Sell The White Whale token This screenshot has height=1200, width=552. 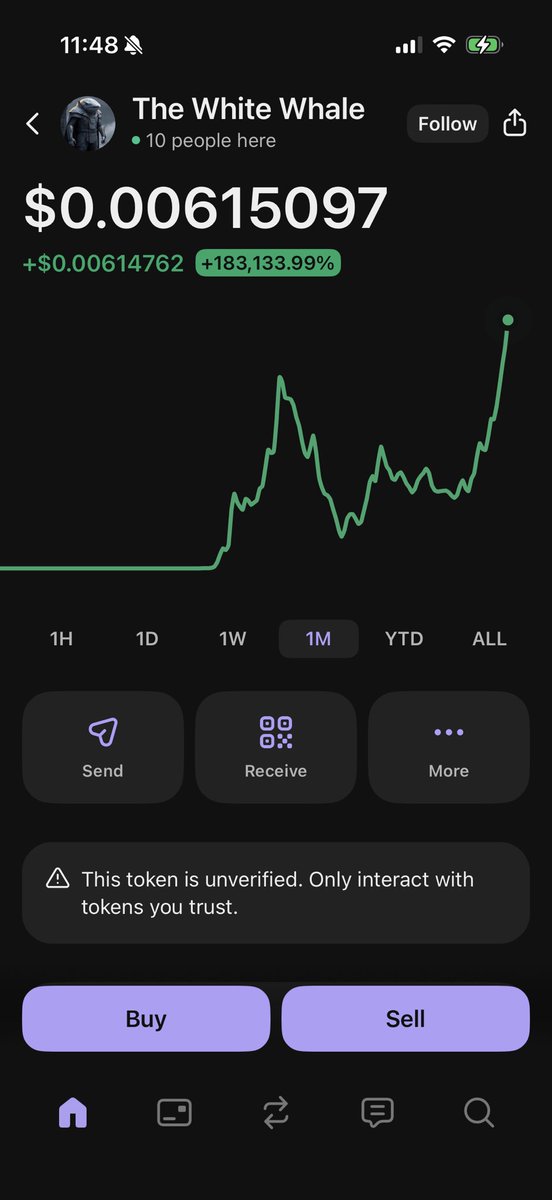click(406, 1019)
